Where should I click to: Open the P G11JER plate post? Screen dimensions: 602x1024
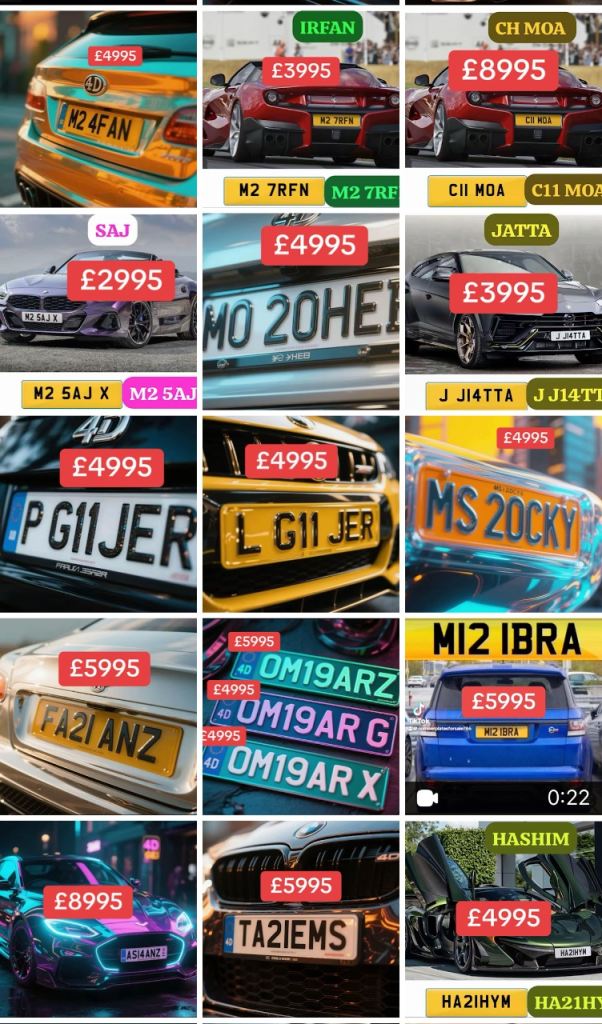click(x=98, y=515)
